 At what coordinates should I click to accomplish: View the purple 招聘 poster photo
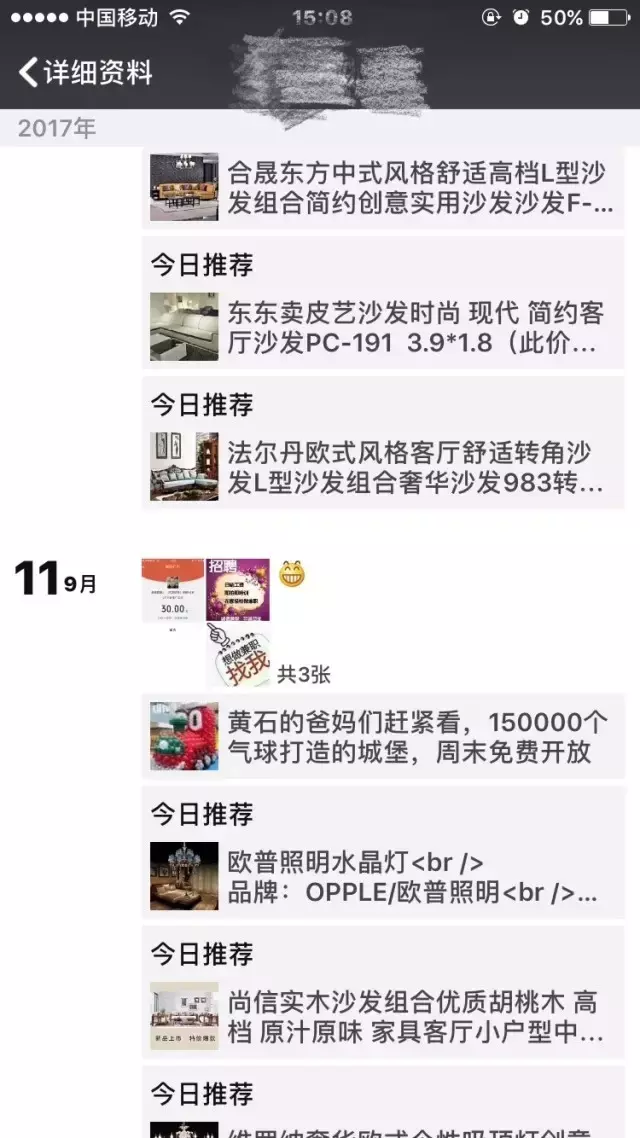238,590
